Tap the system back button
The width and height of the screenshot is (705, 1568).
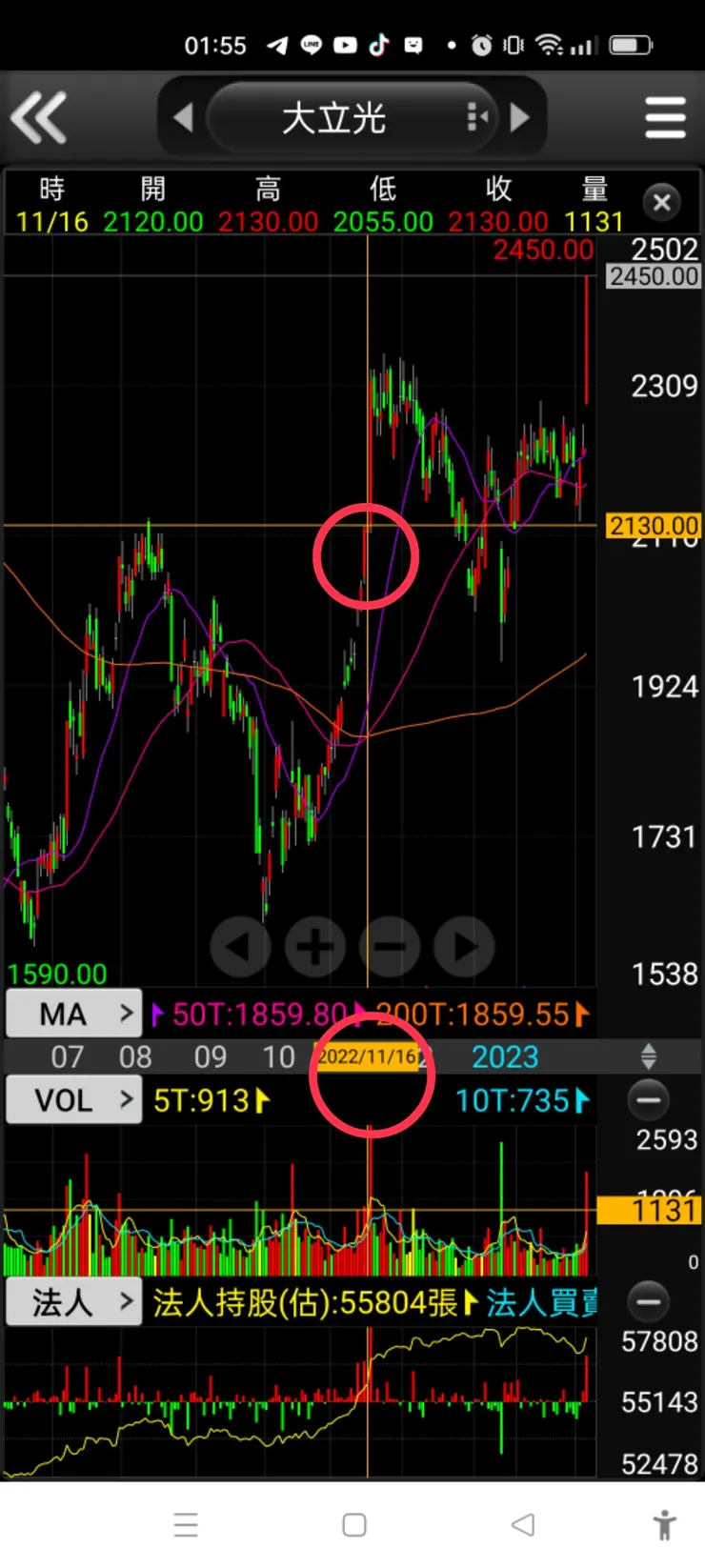pos(523,1524)
